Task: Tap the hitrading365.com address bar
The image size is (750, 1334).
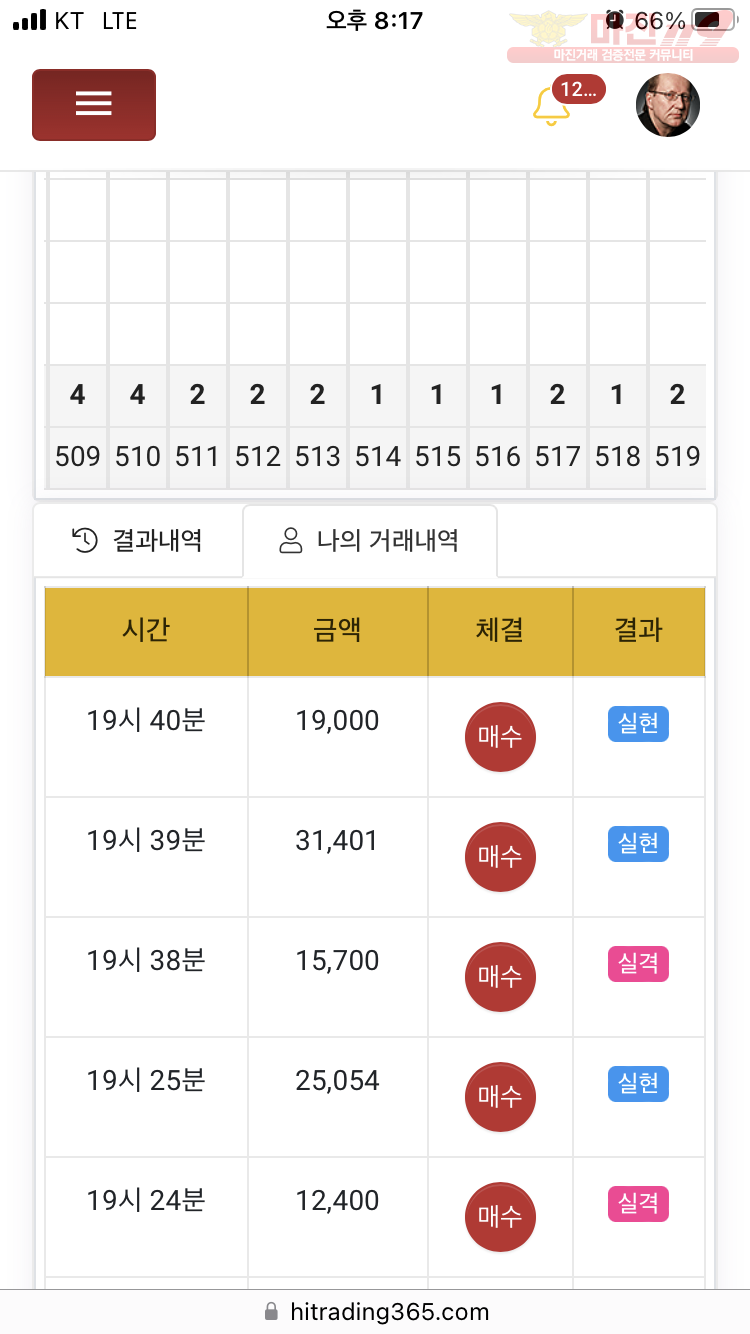Action: [x=375, y=1311]
